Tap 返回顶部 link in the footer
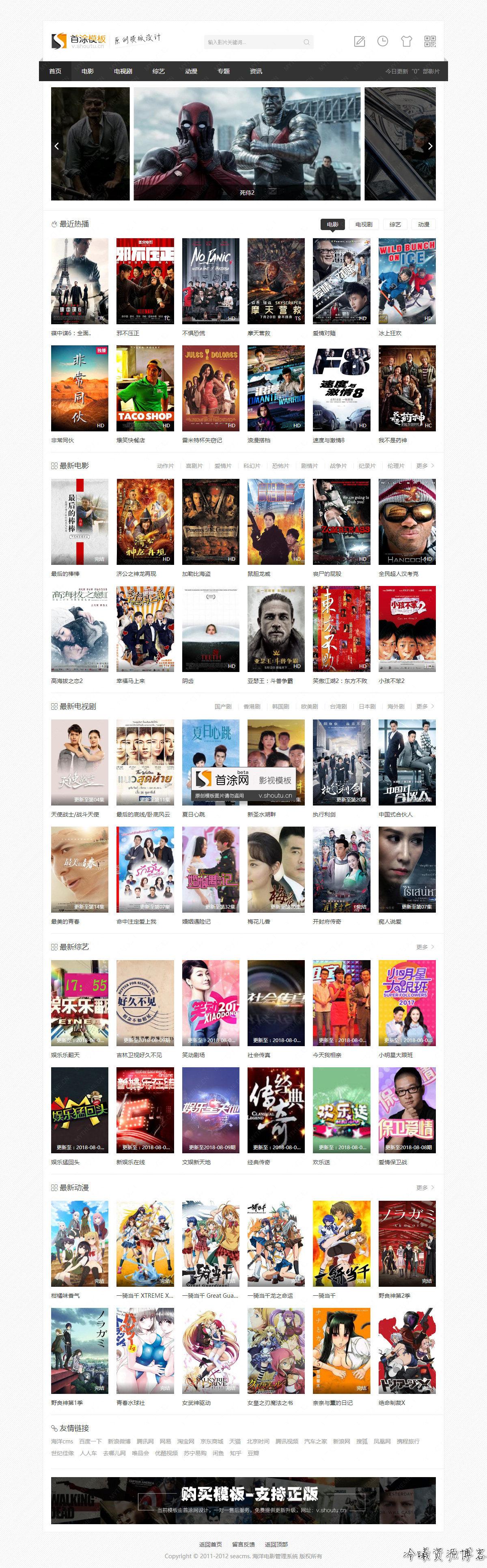This screenshot has height=1568, width=487. tap(276, 1544)
